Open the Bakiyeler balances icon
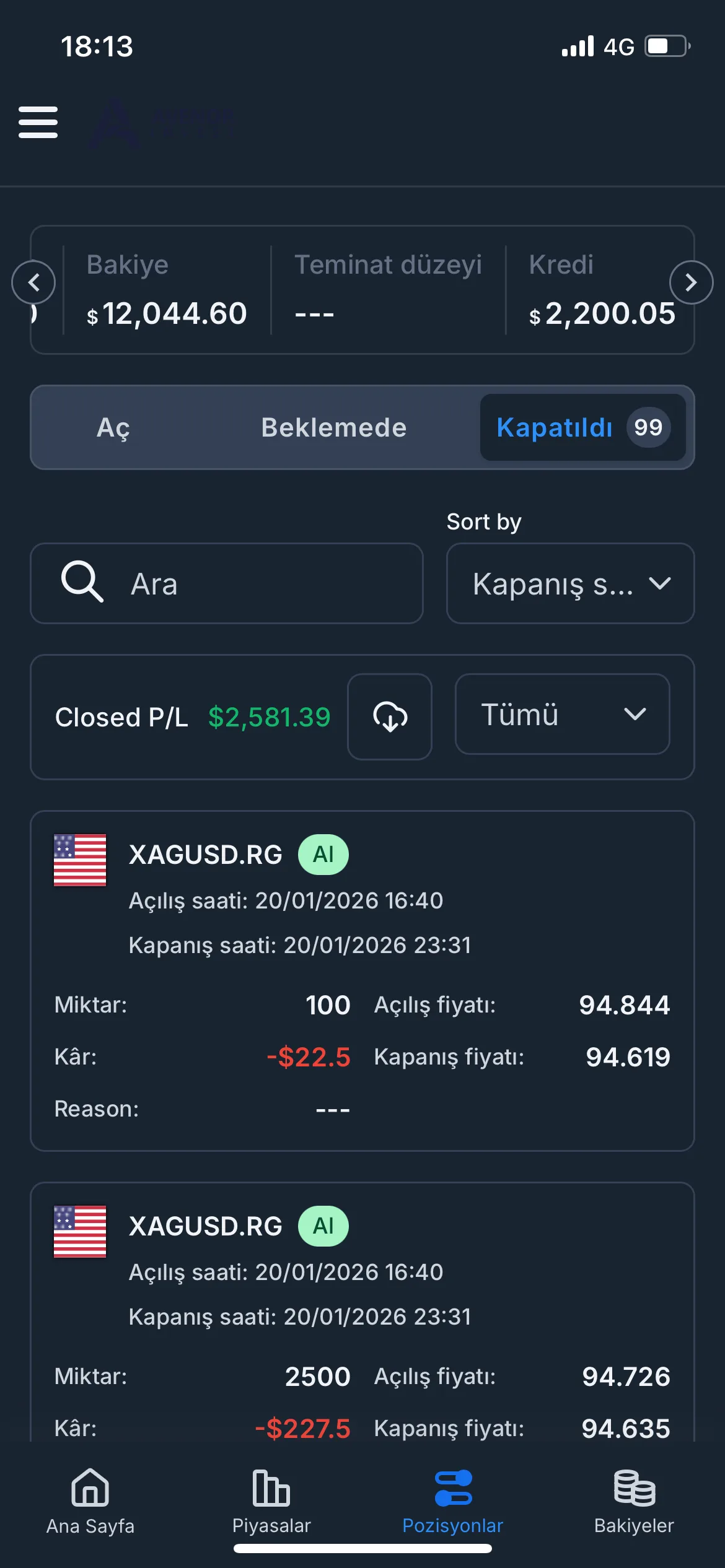725x1568 pixels. point(633,1484)
